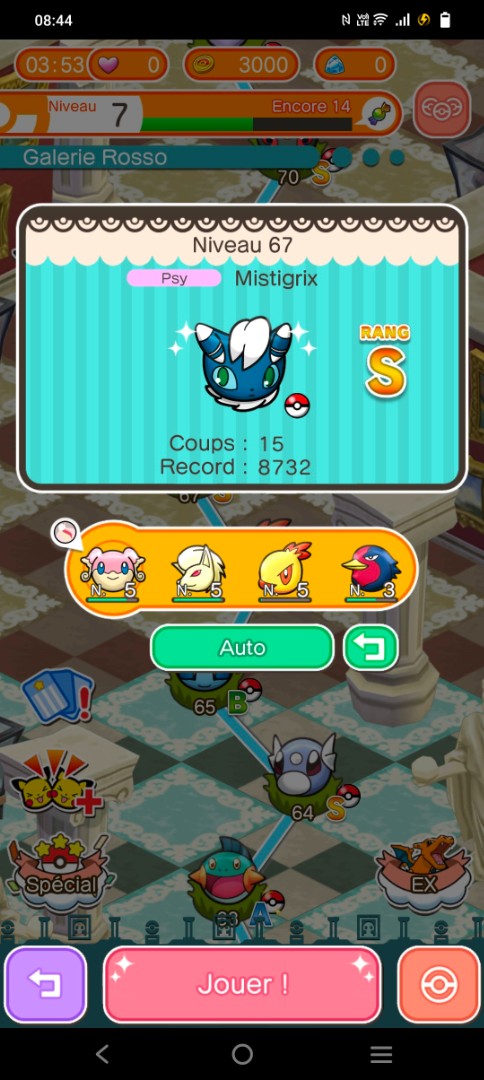Viewport: 484px width, 1080px height.
Task: Go back with the system back button
Action: click(x=103, y=1053)
